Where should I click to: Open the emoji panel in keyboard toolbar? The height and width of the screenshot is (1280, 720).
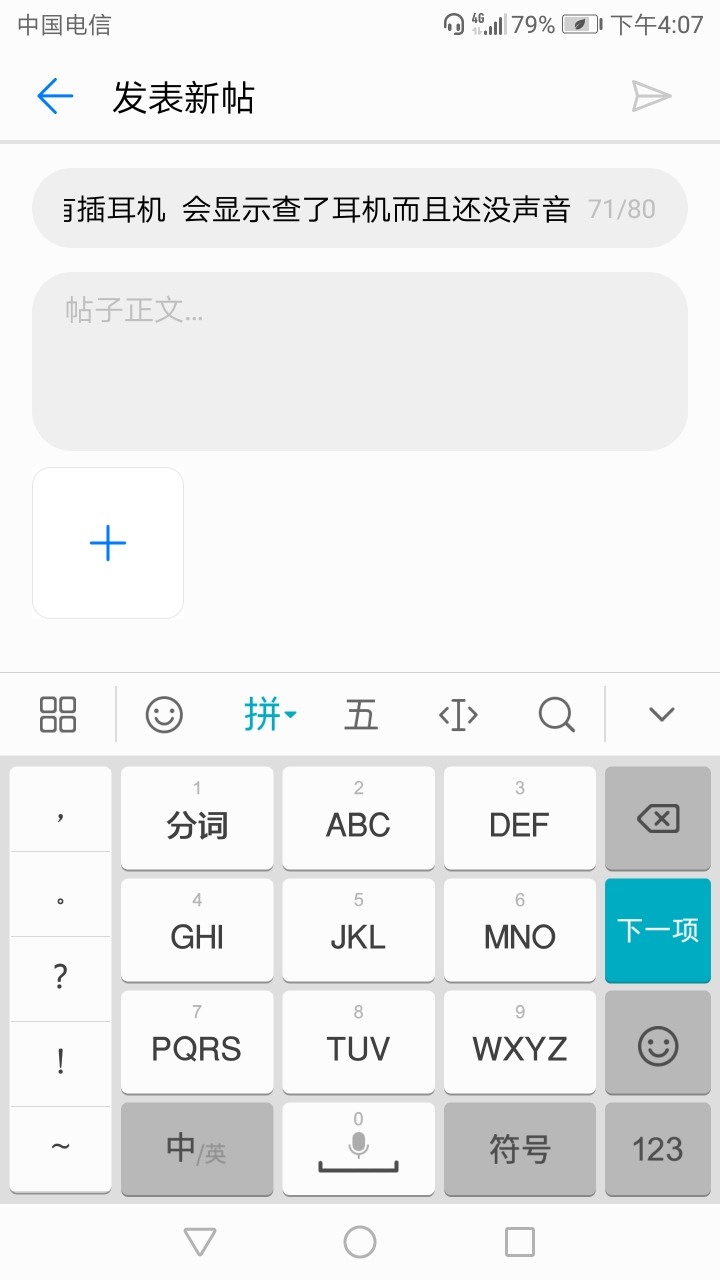164,714
